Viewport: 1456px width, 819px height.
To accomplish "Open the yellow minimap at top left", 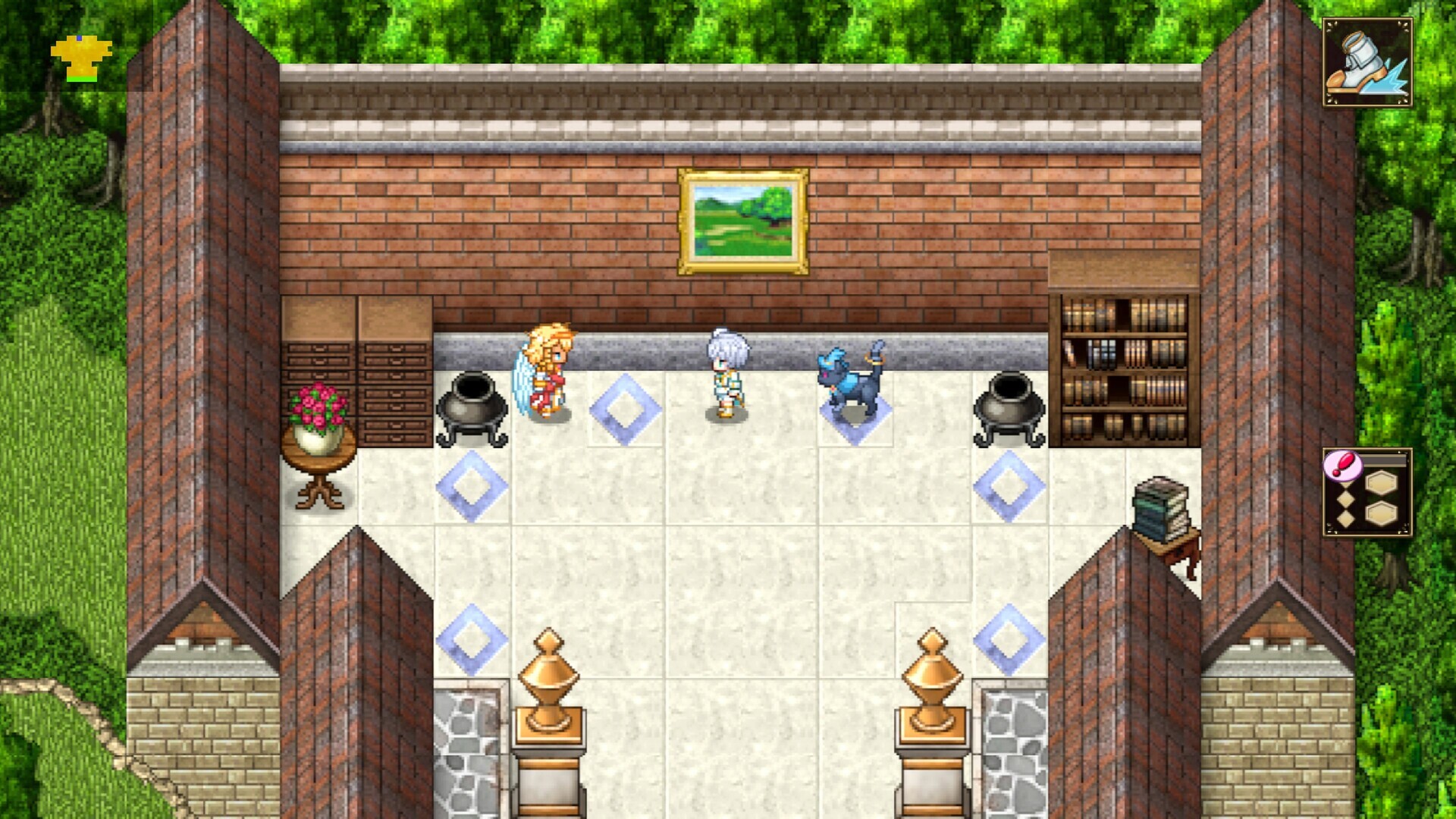I will [x=81, y=58].
